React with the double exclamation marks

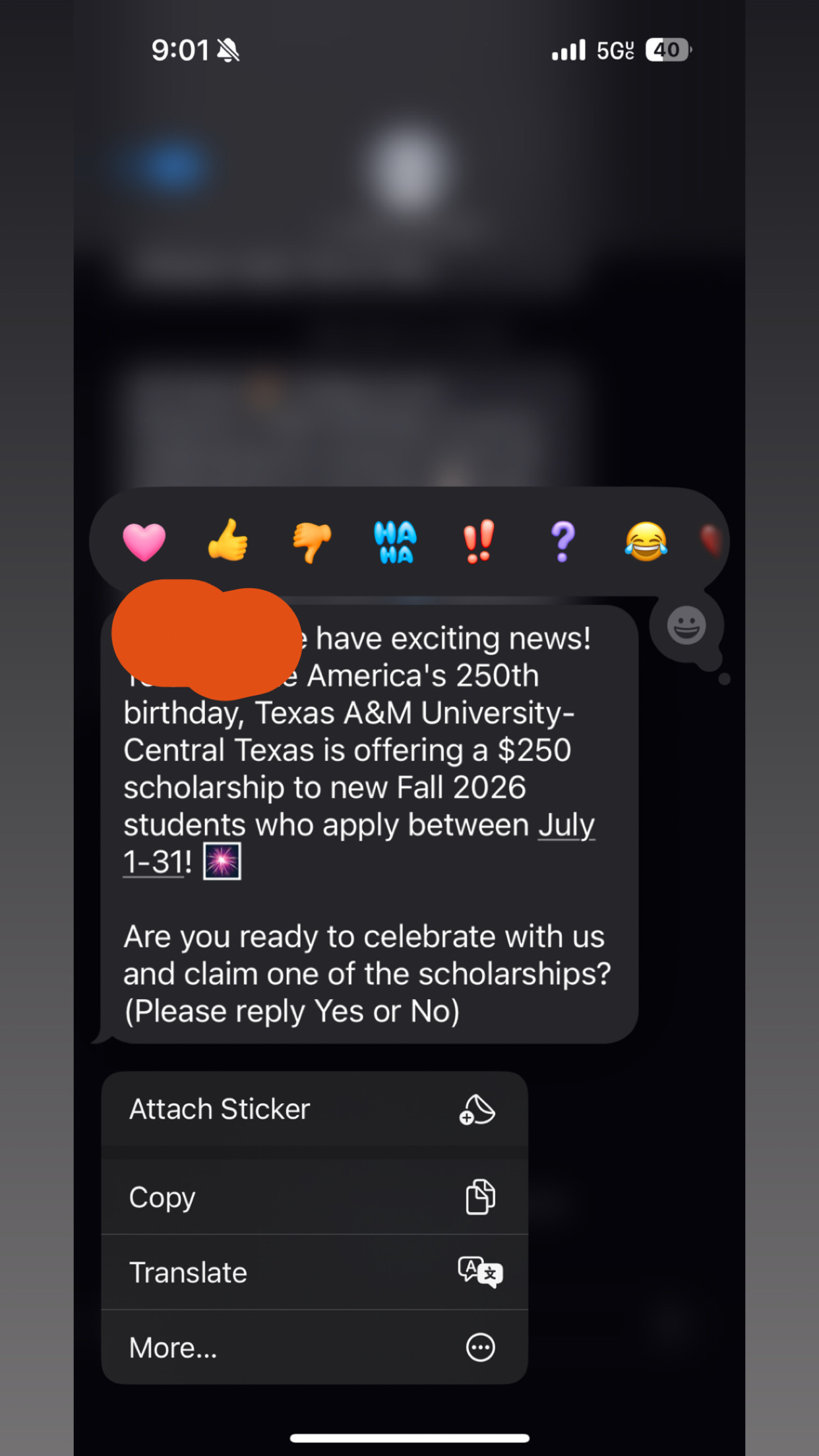pos(479,541)
